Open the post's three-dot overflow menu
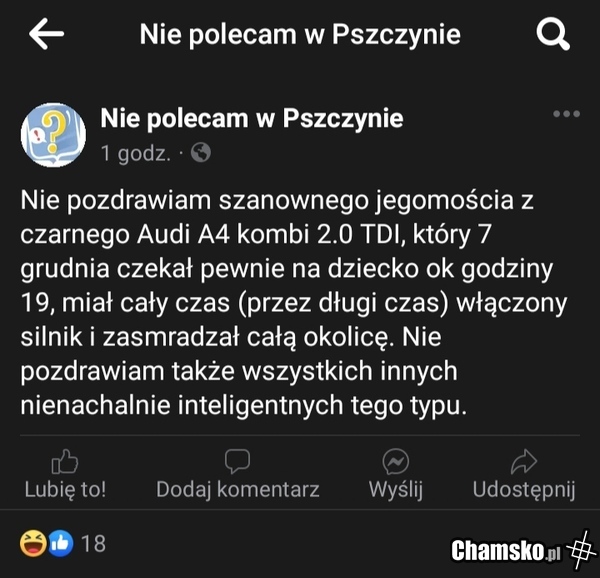Image resolution: width=600 pixels, height=578 pixels. 566,115
